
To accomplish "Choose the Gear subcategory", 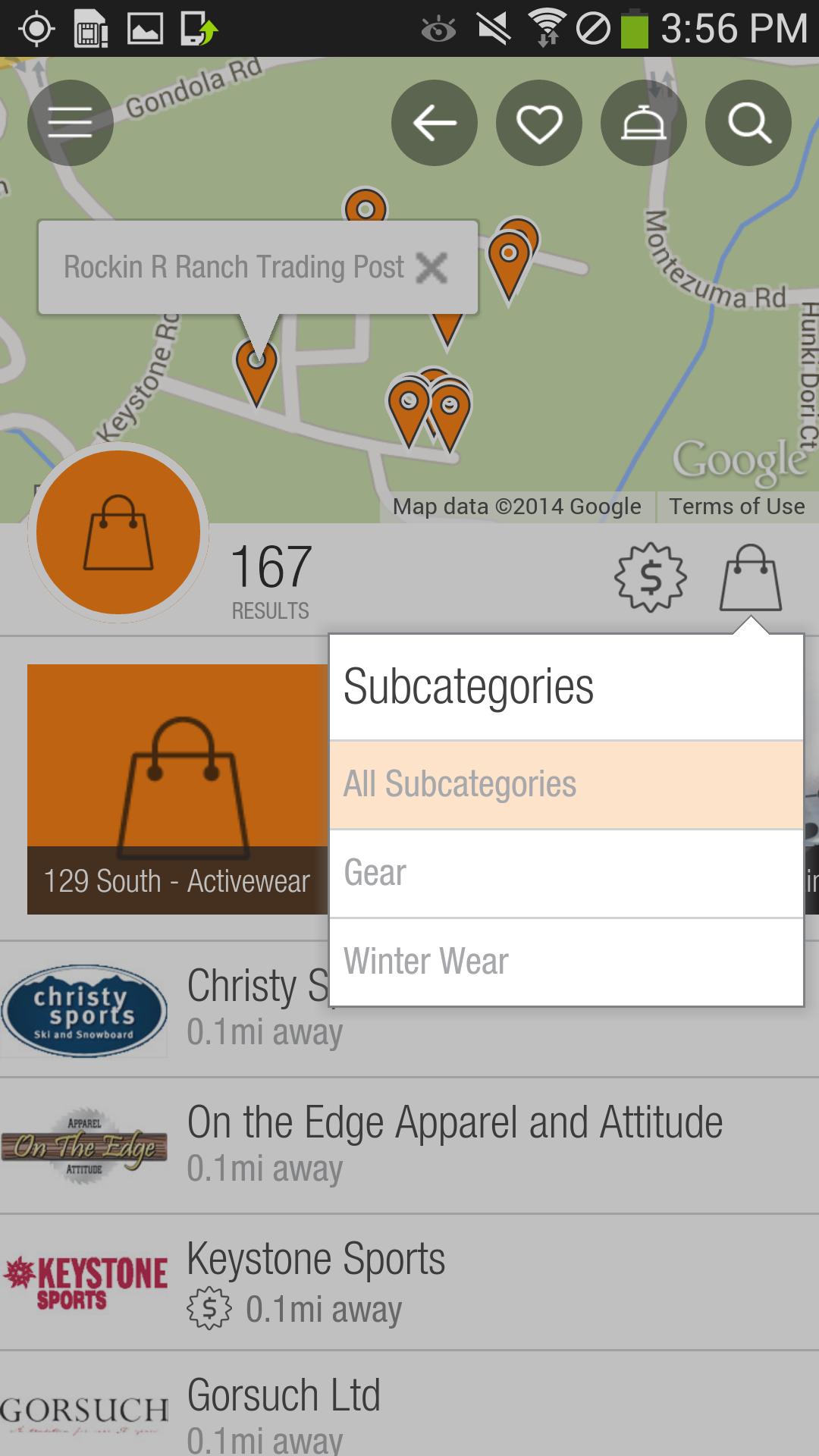I will coord(566,873).
